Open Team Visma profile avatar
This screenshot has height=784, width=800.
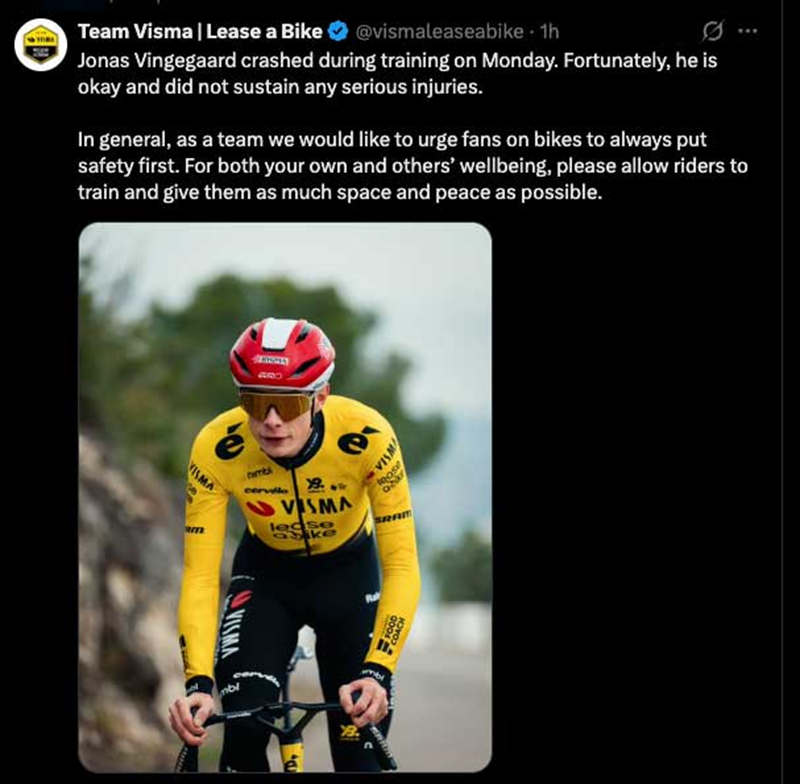coord(41,44)
